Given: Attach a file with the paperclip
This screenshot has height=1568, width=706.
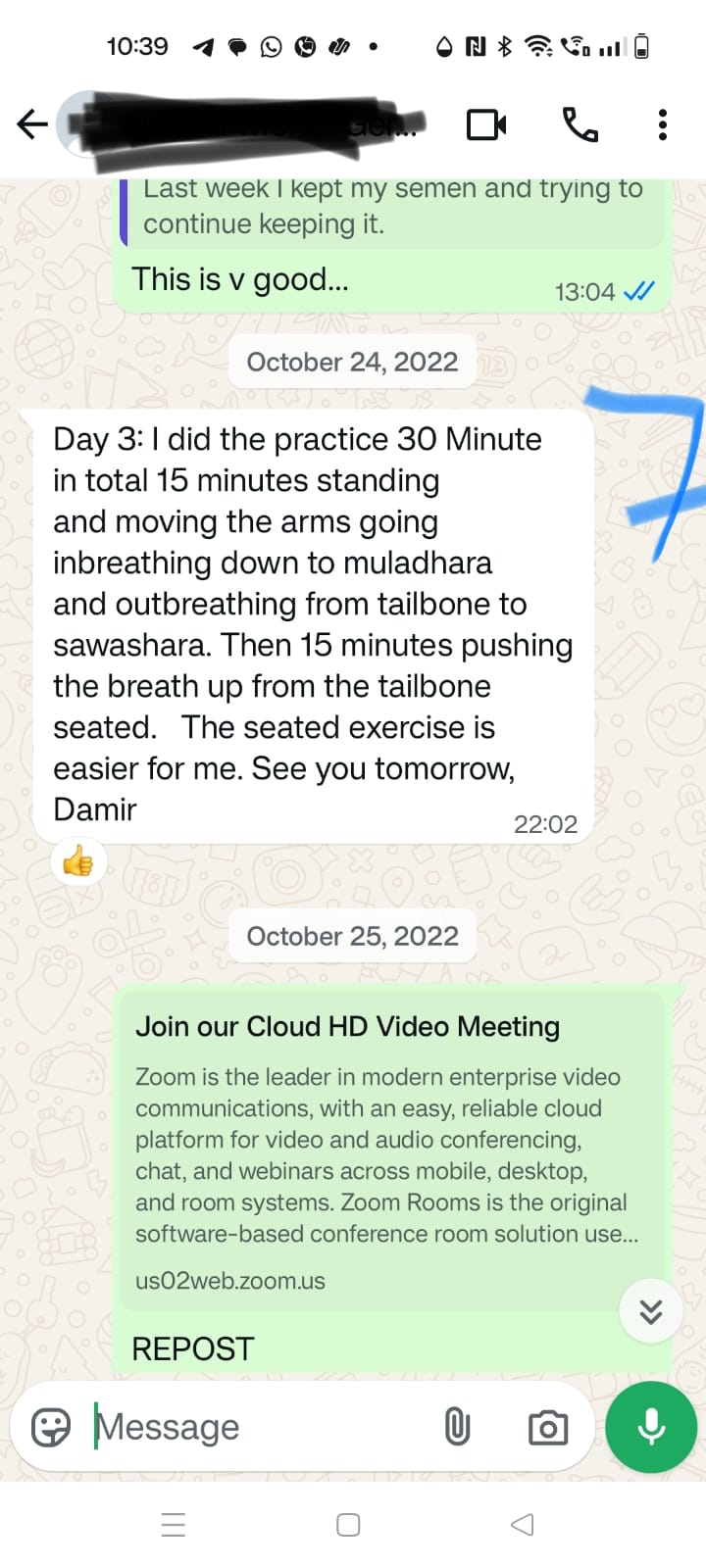Looking at the screenshot, I should pos(457,1427).
